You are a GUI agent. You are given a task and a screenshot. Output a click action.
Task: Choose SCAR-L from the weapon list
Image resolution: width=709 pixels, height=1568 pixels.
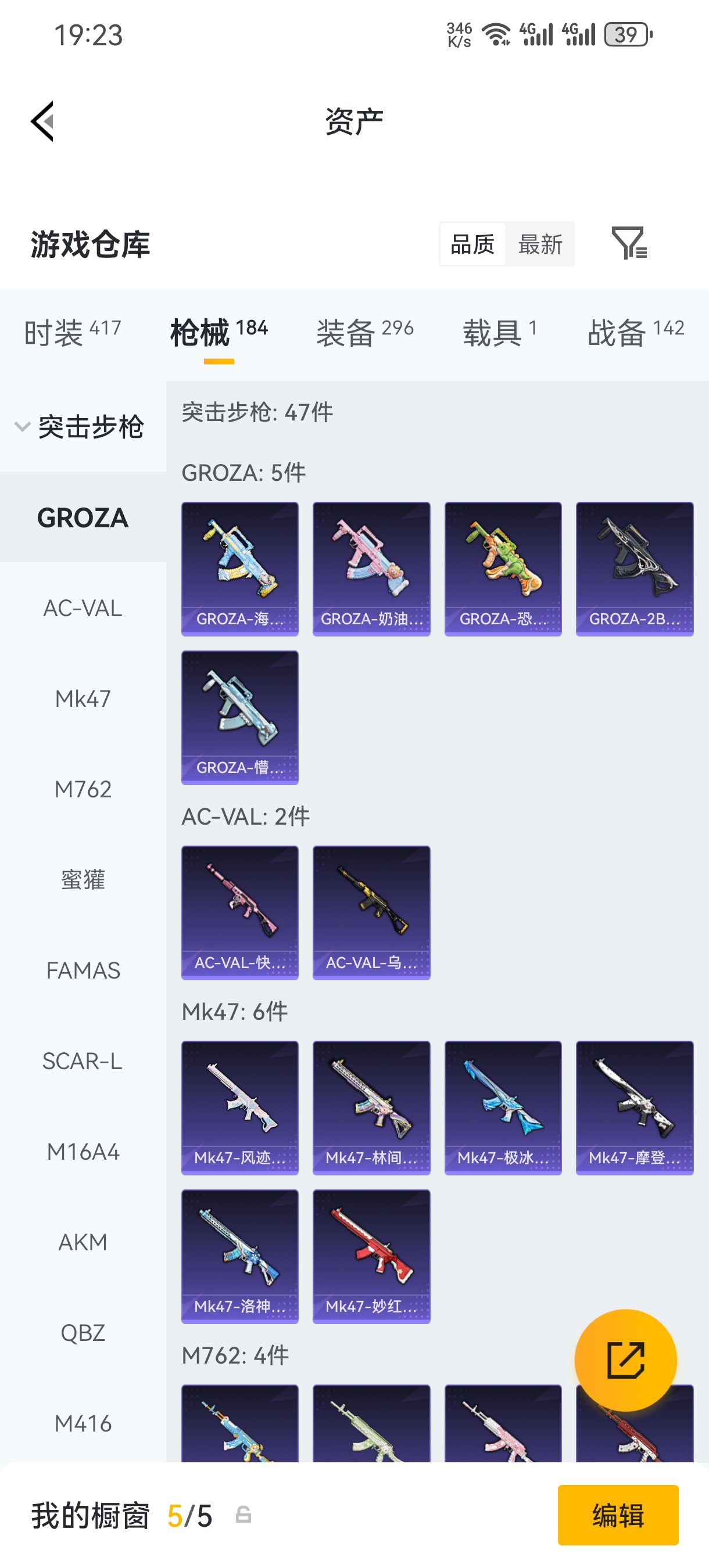click(x=83, y=1061)
